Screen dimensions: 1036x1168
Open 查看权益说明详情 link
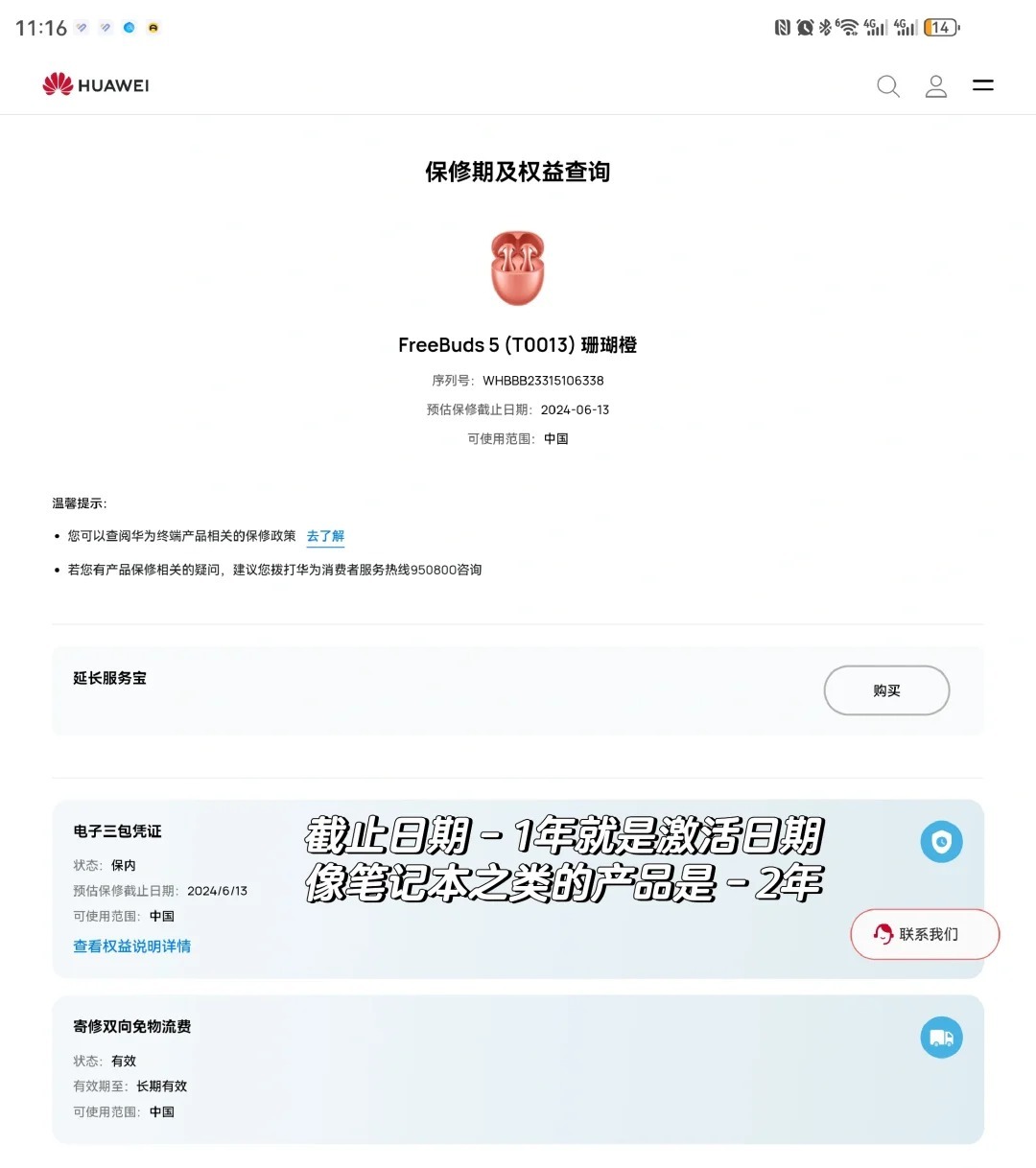[x=132, y=946]
